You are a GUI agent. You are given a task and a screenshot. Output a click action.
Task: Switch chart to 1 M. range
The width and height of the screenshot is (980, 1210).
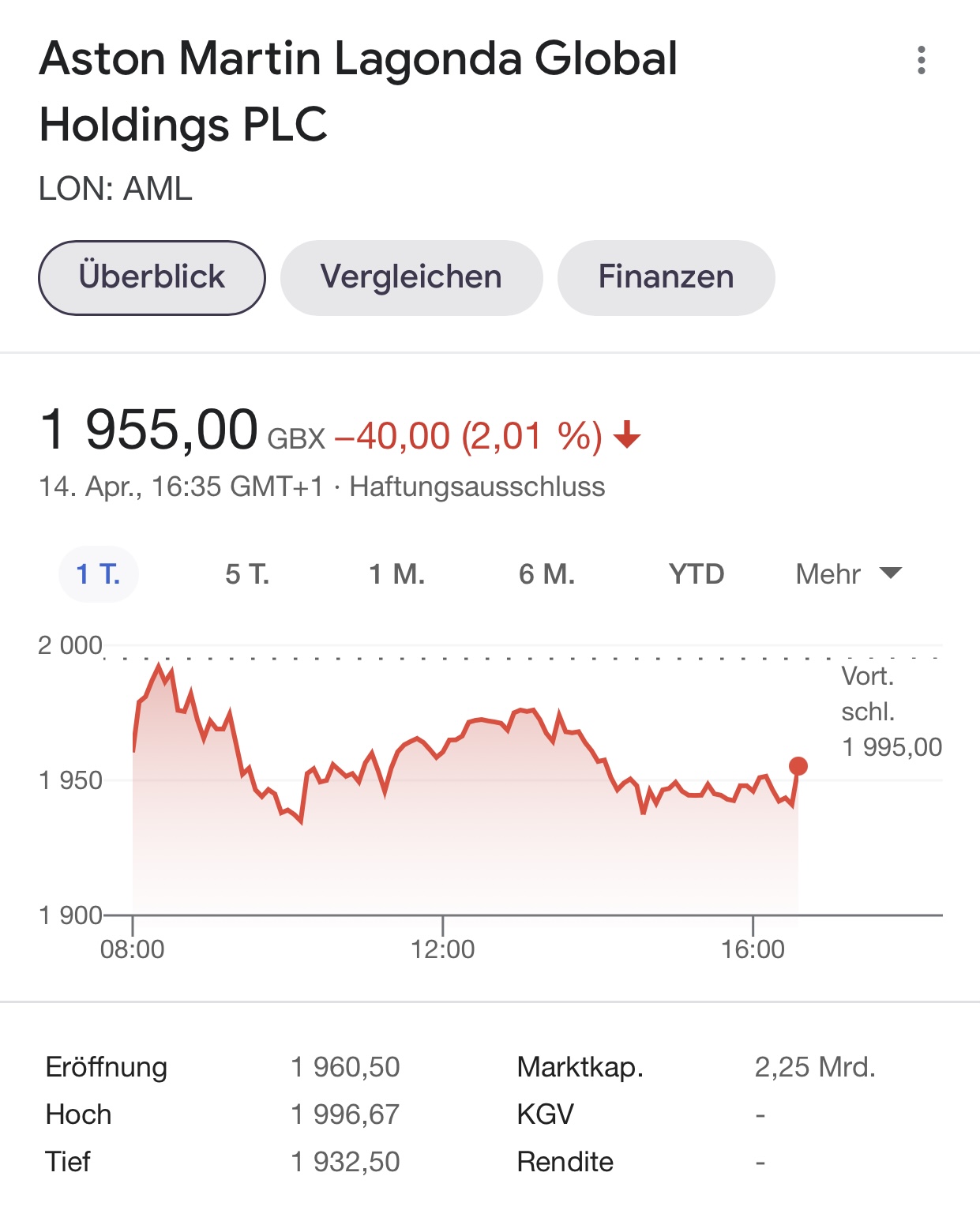(396, 573)
